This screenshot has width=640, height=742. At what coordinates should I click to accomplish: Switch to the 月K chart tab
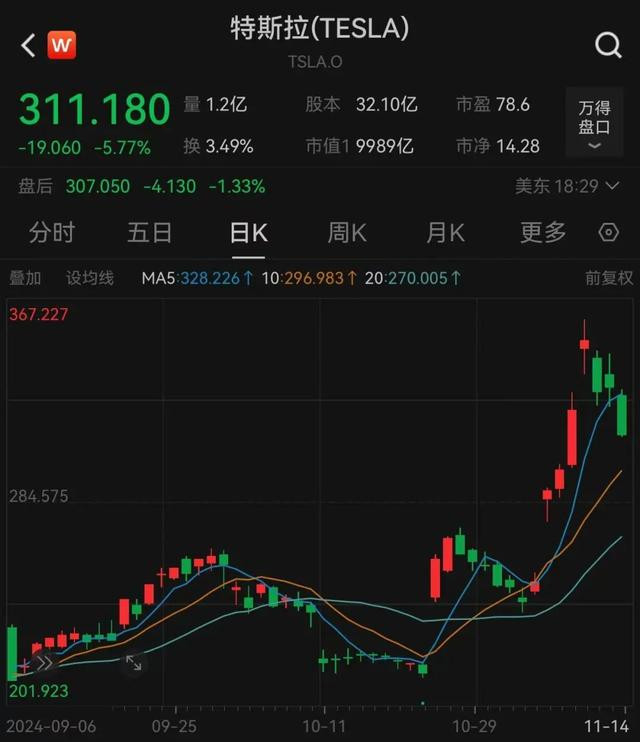[x=445, y=233]
